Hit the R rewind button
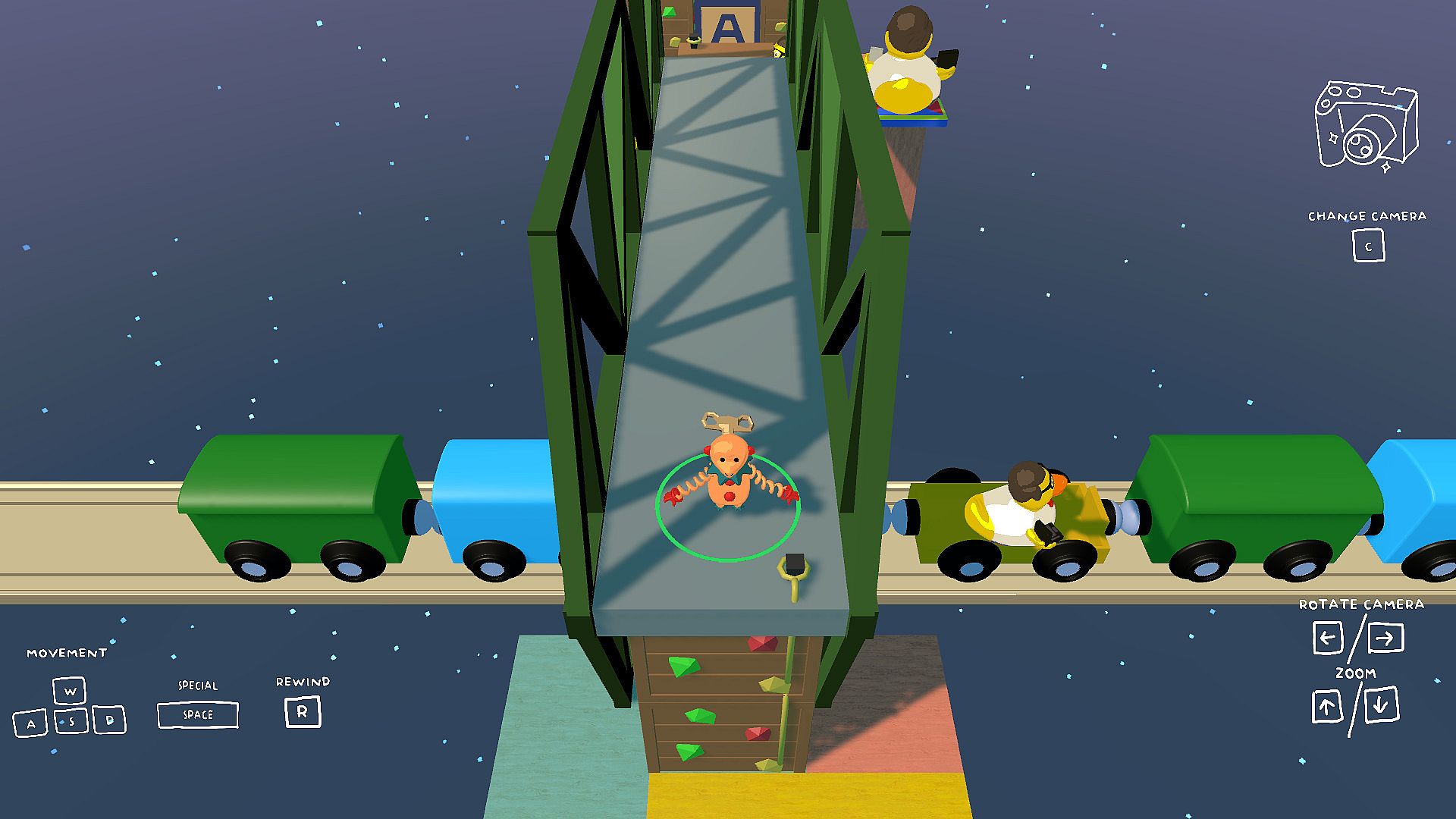1456x819 pixels. [x=303, y=712]
